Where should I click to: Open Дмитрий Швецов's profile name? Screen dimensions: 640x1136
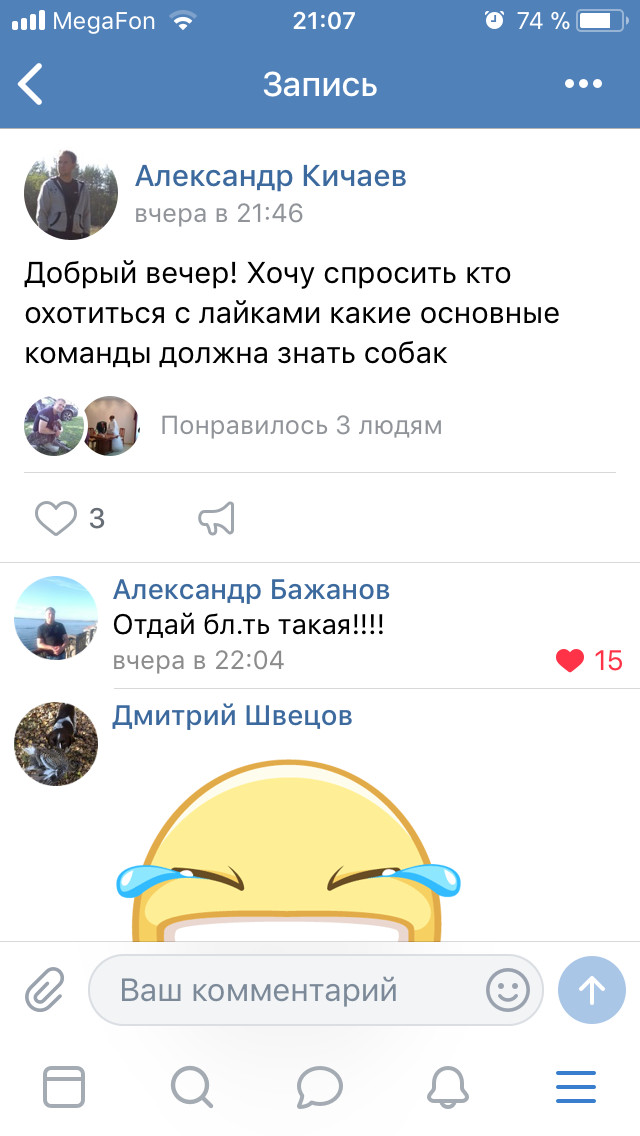(232, 715)
